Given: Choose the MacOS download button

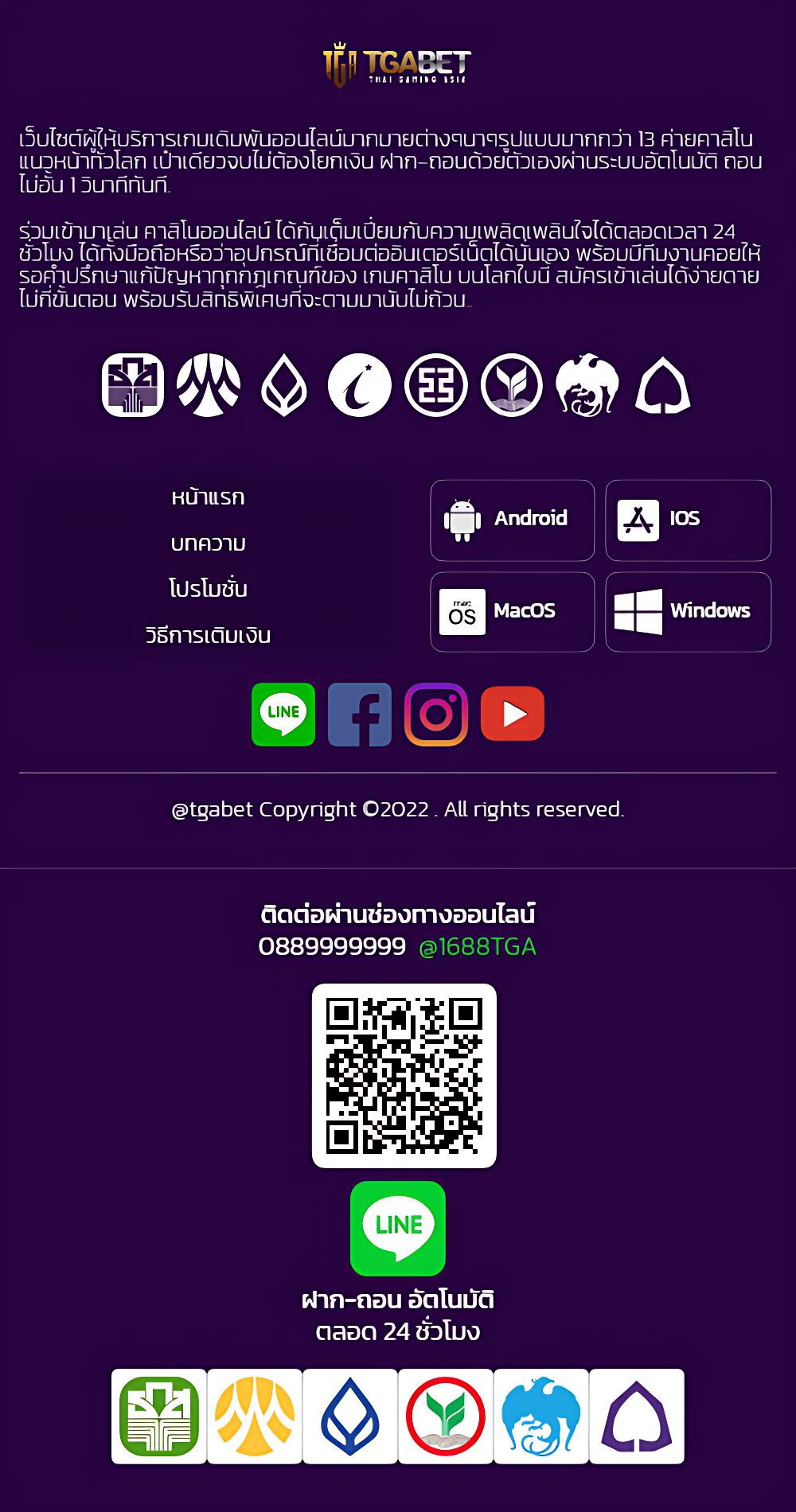Looking at the screenshot, I should [x=513, y=611].
